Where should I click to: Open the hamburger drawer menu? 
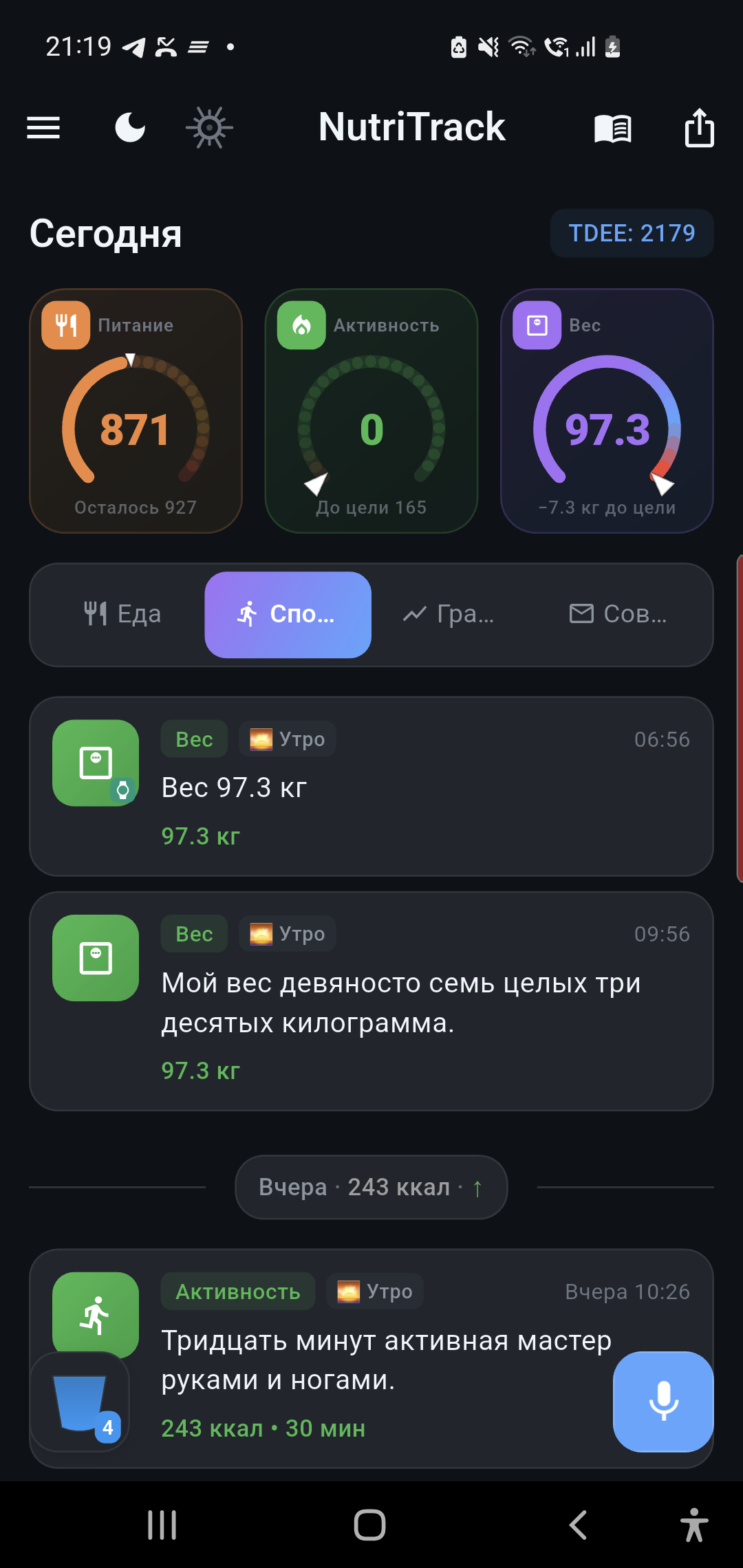pyautogui.click(x=43, y=128)
